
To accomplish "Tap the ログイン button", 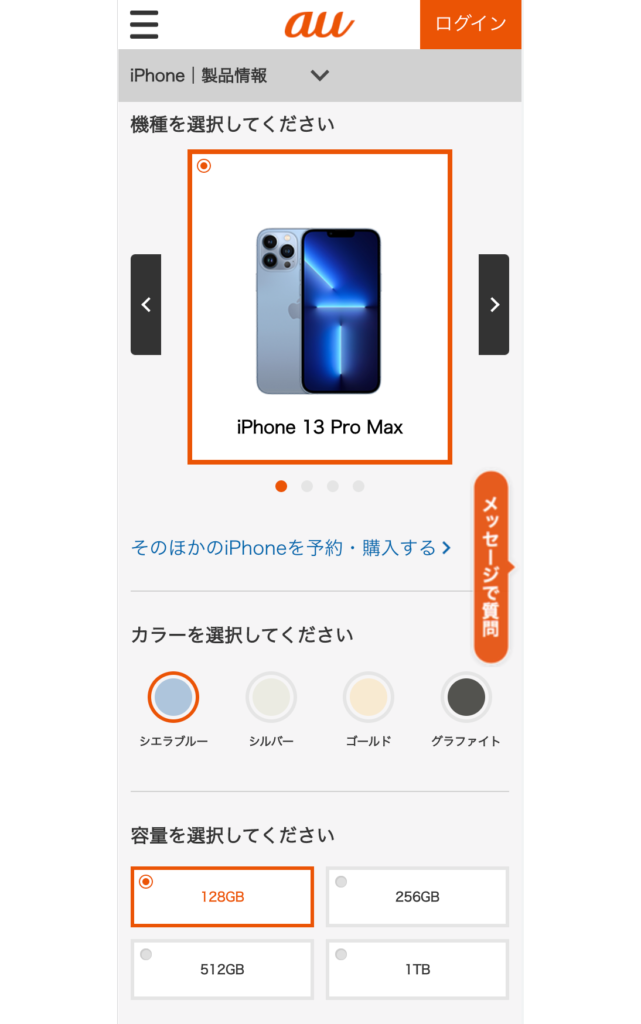I will point(470,24).
